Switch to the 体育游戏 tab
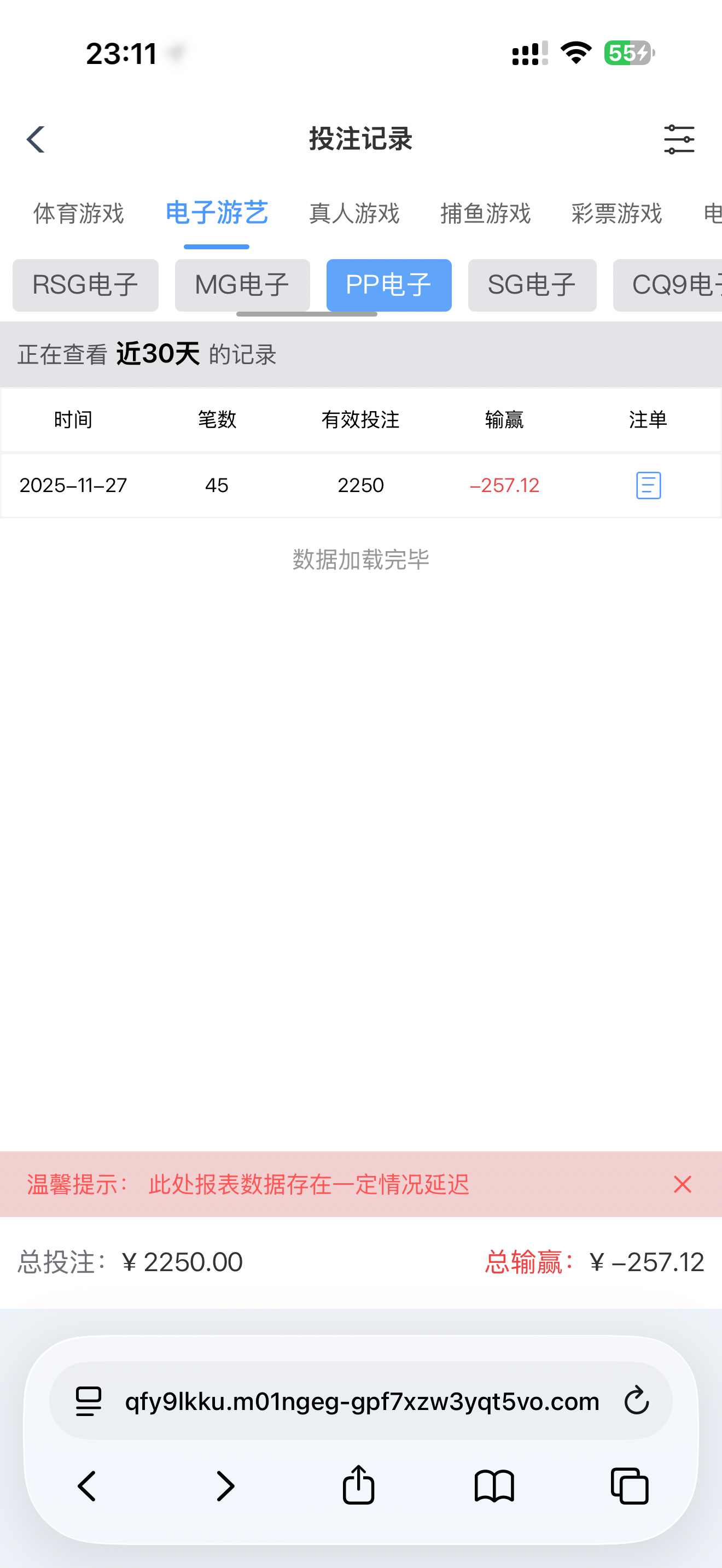 79,214
